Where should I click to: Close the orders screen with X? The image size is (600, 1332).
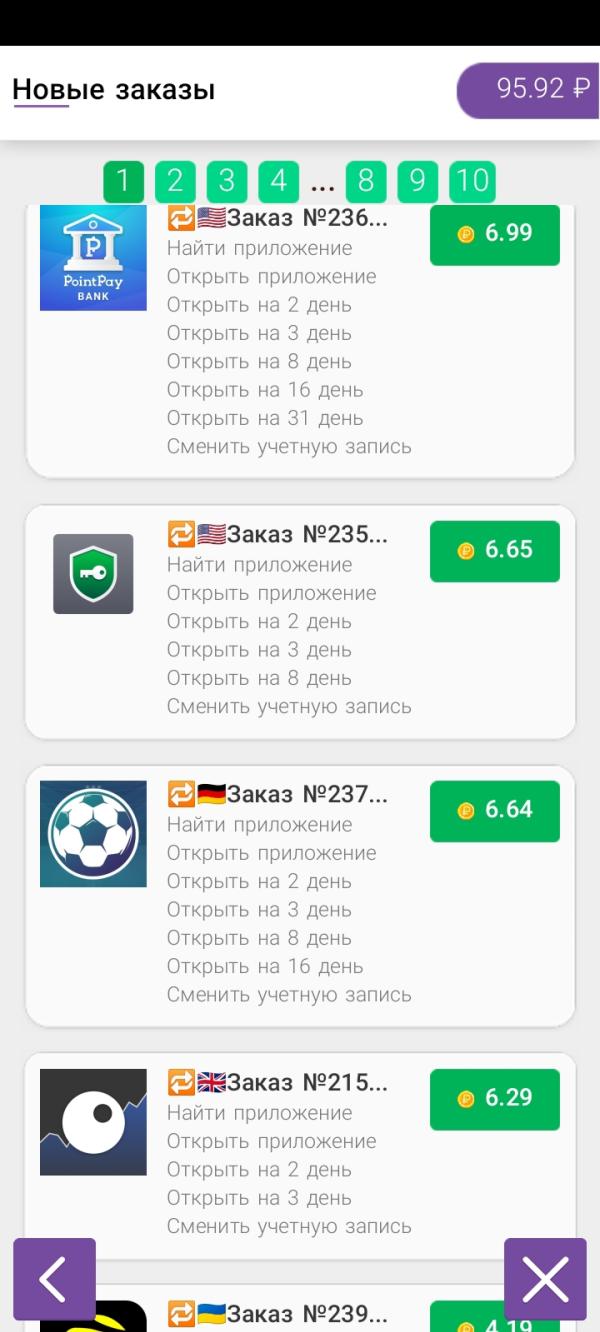point(545,1279)
